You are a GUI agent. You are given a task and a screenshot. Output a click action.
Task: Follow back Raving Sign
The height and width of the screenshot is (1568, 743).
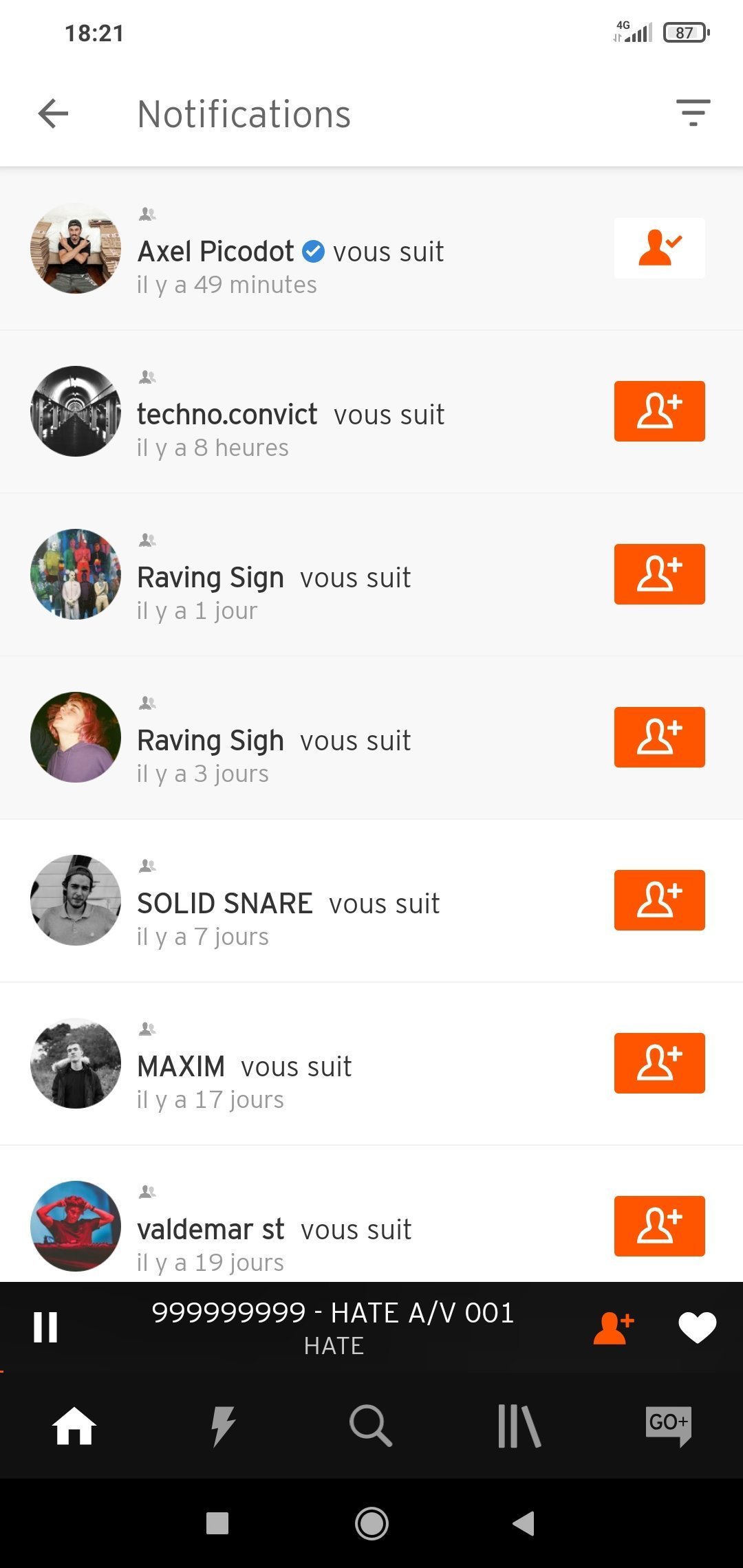coord(659,574)
